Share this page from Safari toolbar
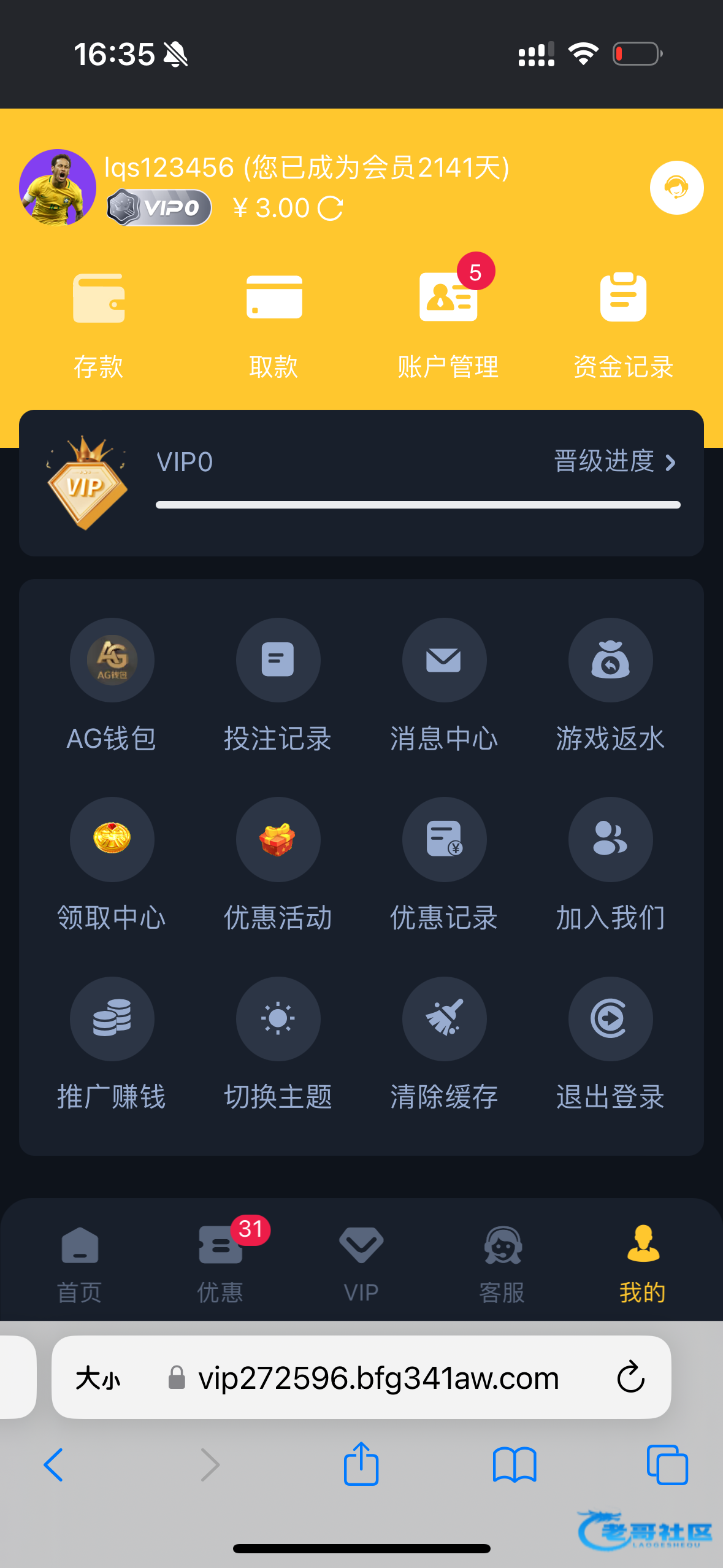This screenshot has width=723, height=1568. (361, 1464)
